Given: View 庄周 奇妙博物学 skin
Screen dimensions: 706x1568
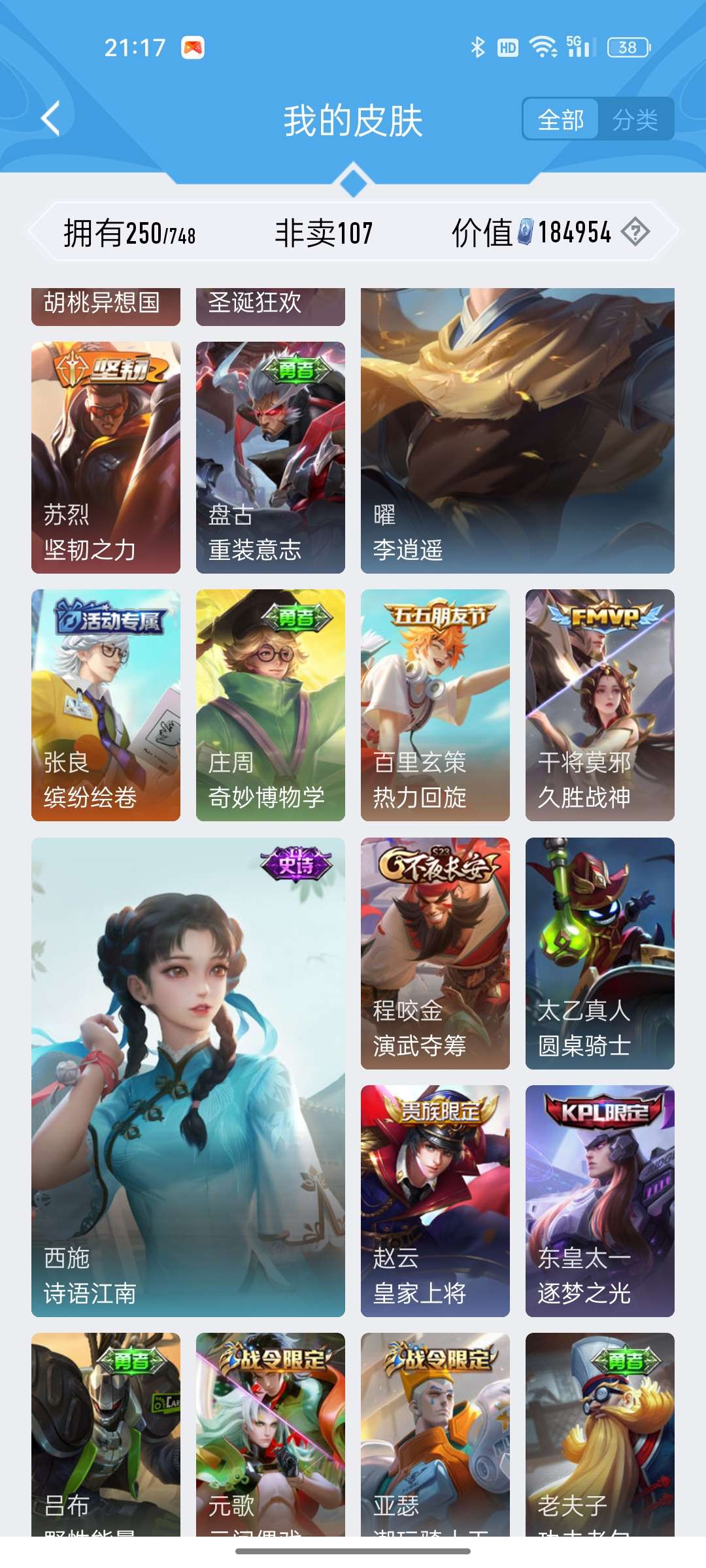Looking at the screenshot, I should [271, 705].
